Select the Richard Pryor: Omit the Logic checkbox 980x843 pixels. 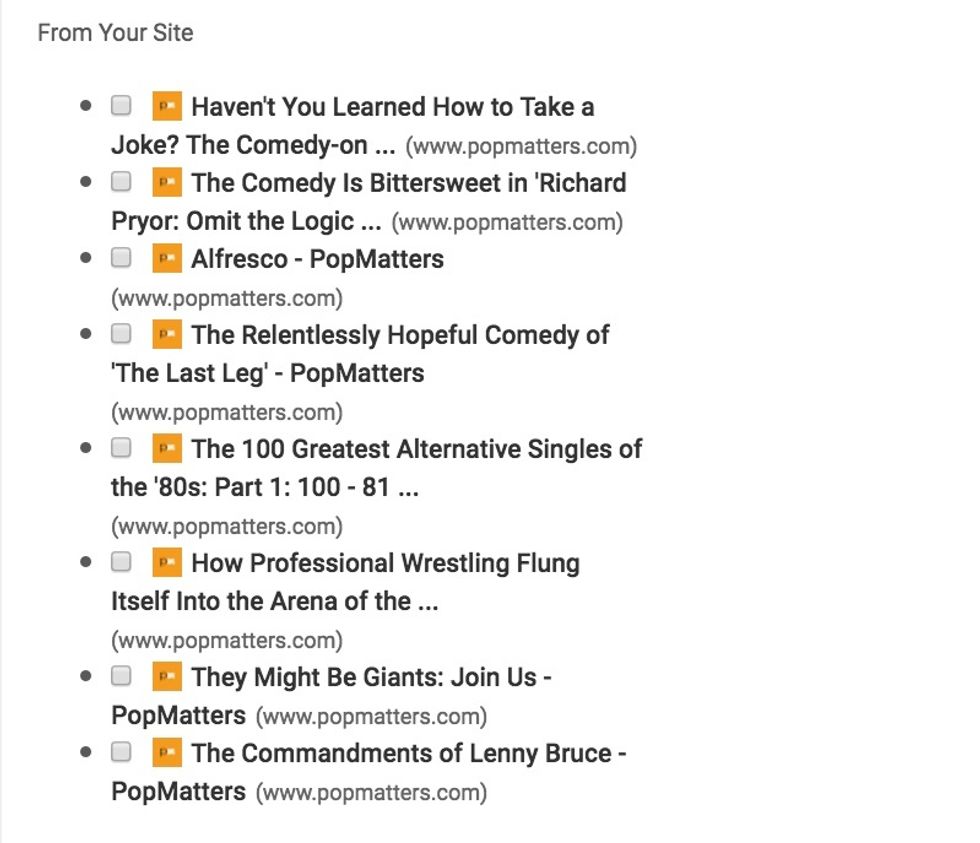121,181
